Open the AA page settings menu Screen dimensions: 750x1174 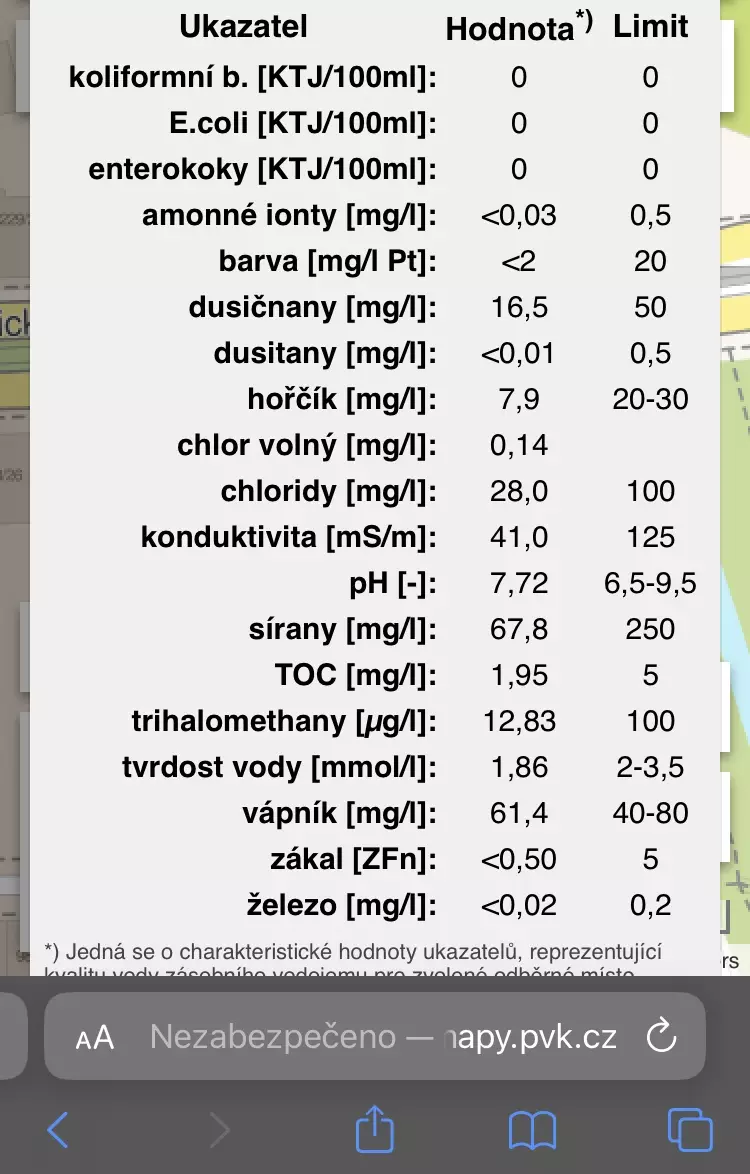pyautogui.click(x=95, y=1038)
